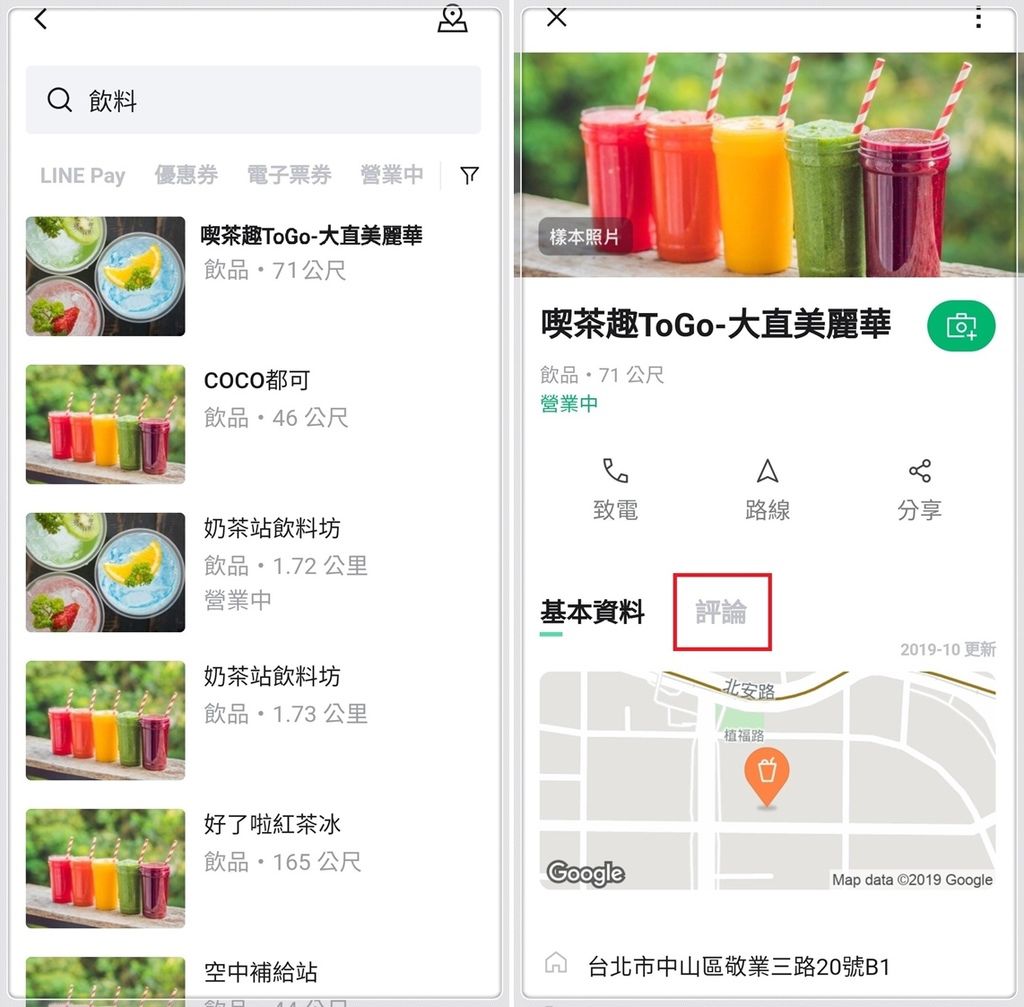Select the LINE Pay filter
Viewport: 1024px width, 1007px height.
tap(83, 176)
